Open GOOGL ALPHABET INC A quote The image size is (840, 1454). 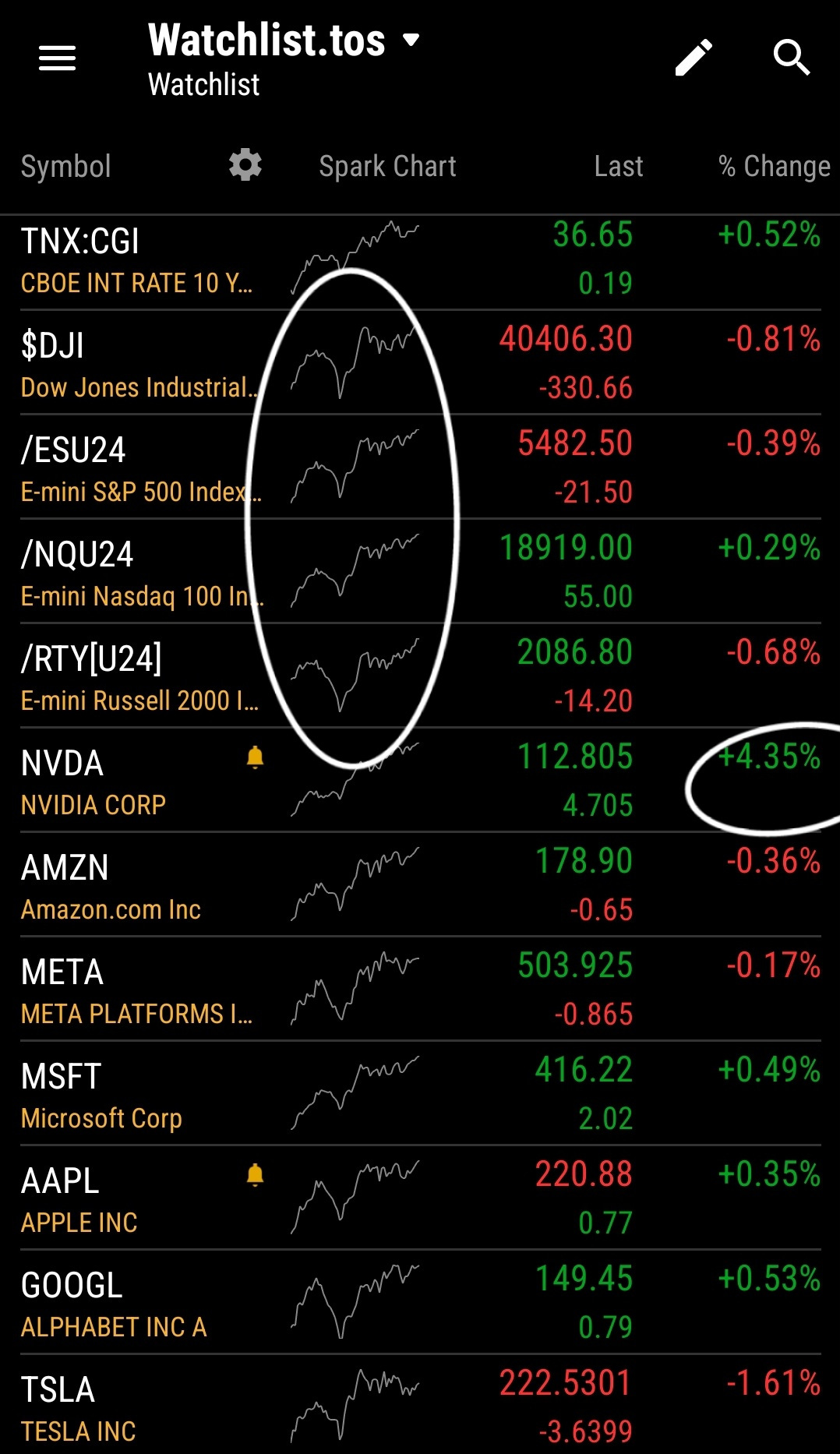(420, 1302)
